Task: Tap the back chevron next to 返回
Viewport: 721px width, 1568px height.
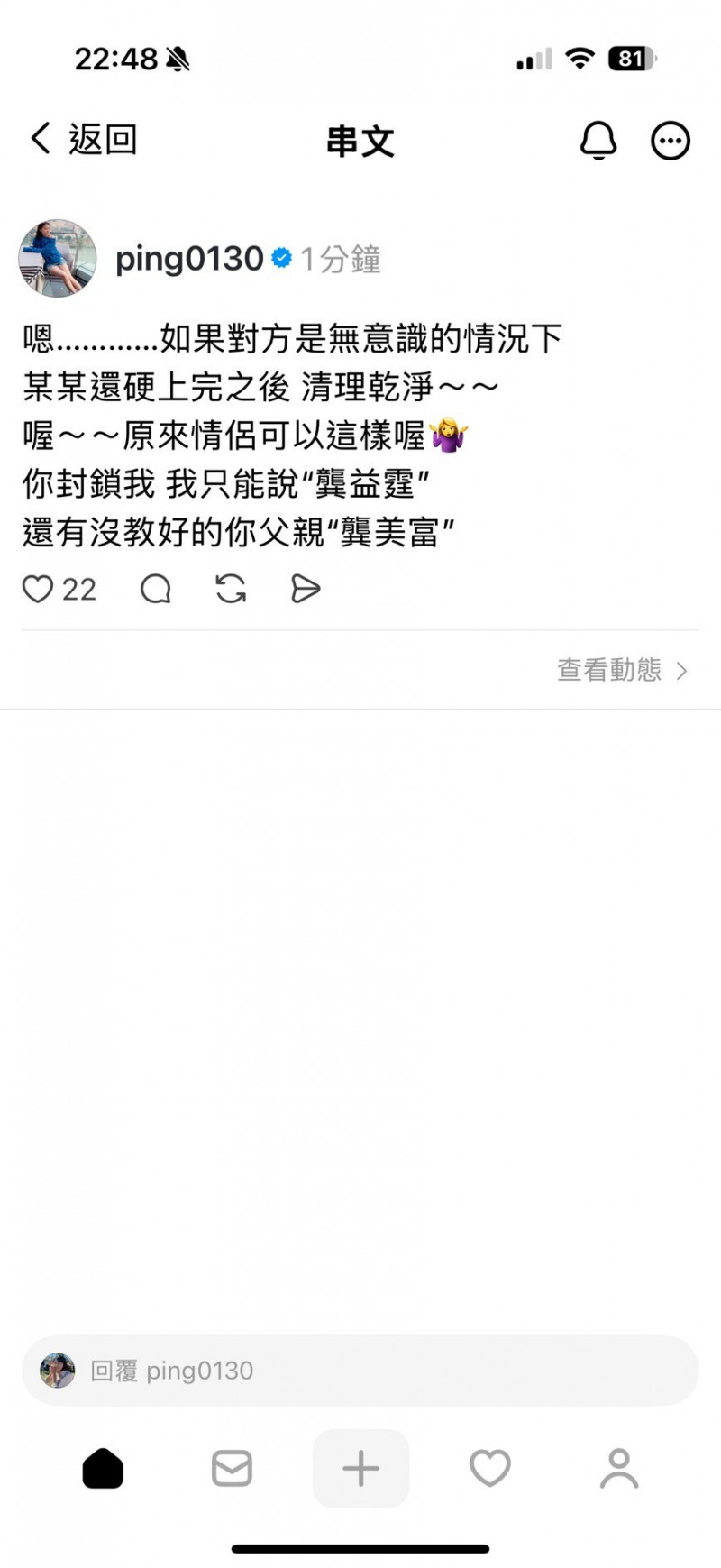Action: 38,138
